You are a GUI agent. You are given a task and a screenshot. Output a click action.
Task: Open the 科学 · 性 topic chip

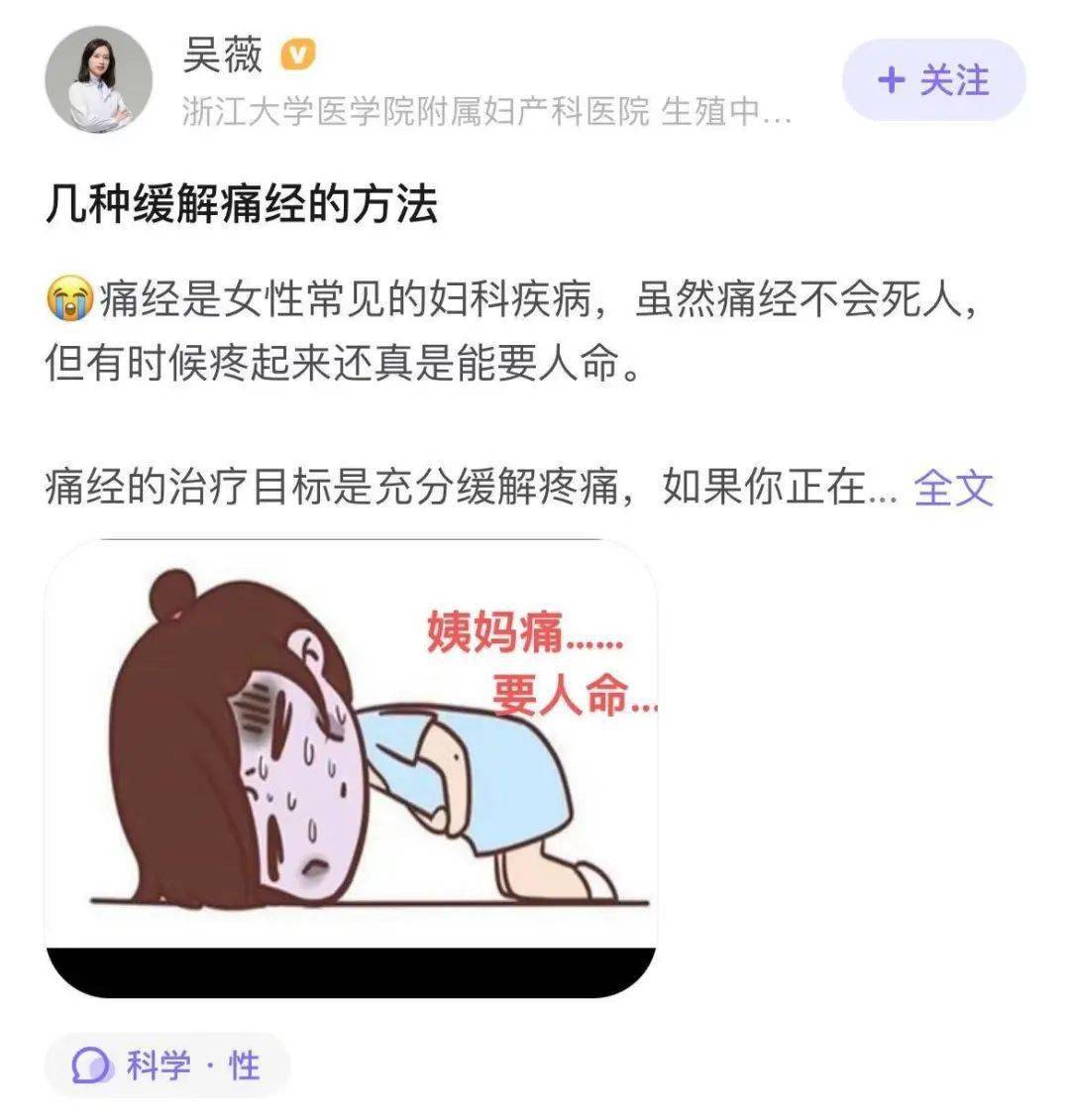coord(167,1065)
